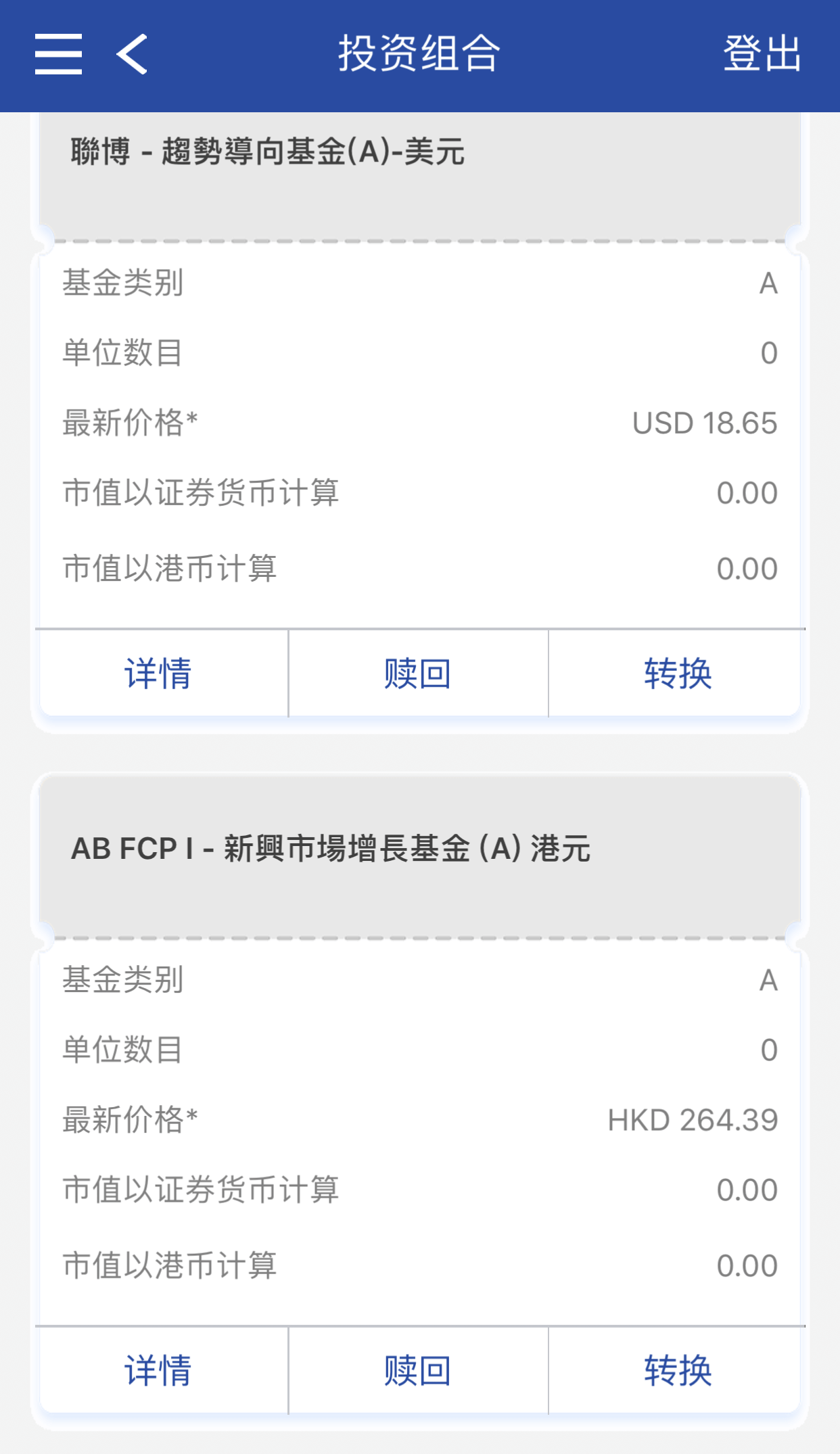Open the hamburger drawer menu
The width and height of the screenshot is (840, 1454).
click(x=59, y=54)
